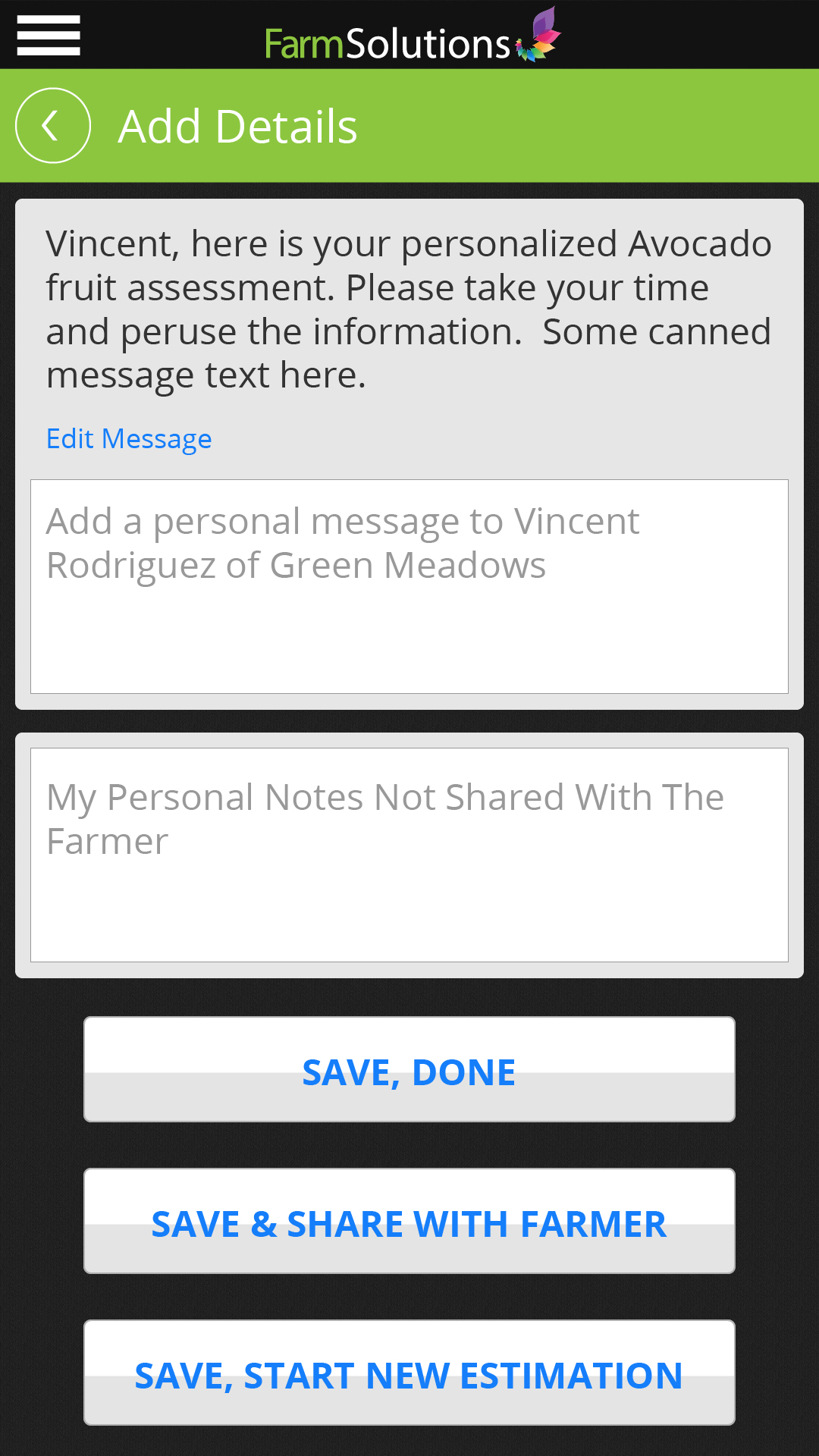819x1456 pixels.
Task: Focus the personal message to Vincent field
Action: coord(409,586)
